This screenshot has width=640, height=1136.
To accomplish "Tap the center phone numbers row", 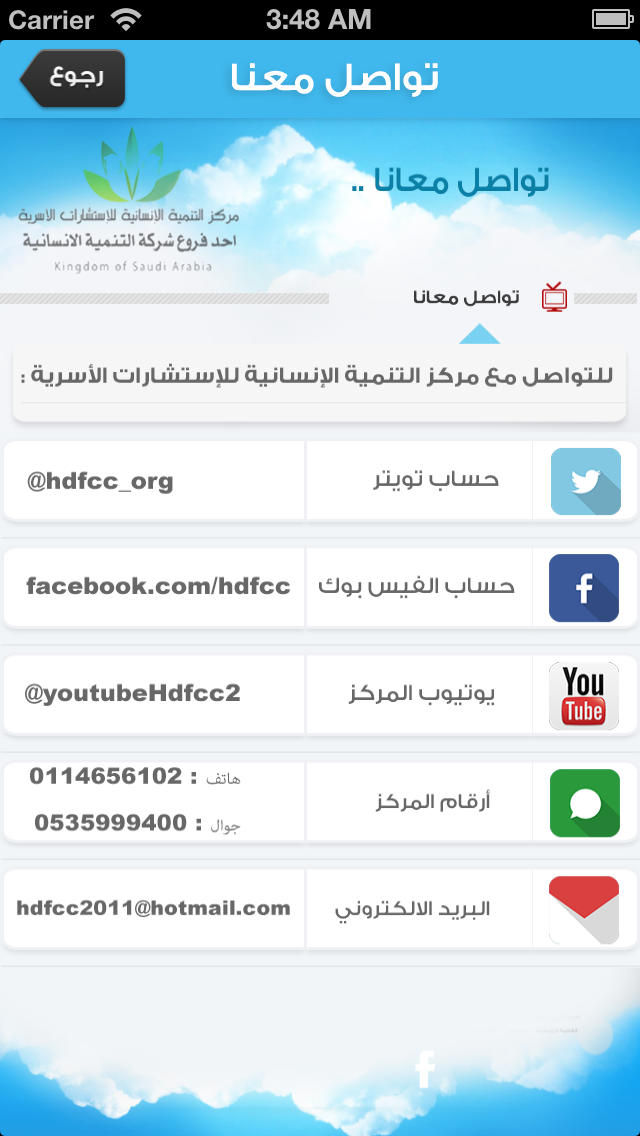I will coord(320,802).
